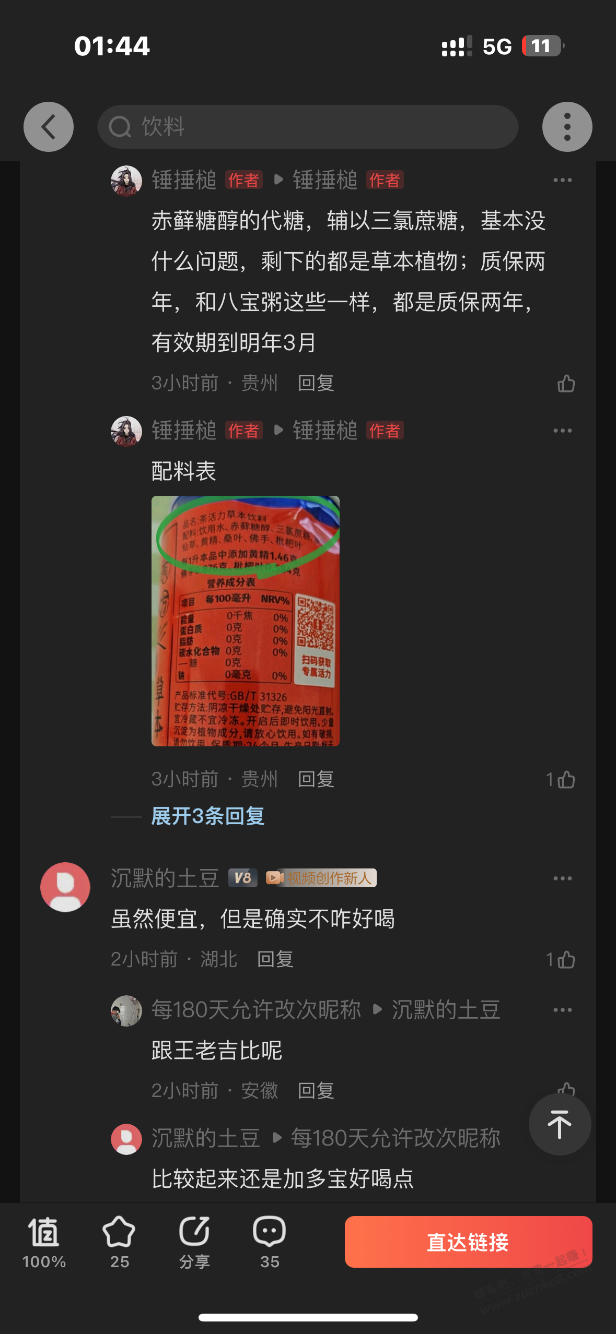Tap the 饮料 search box
The image size is (616, 1334).
point(308,127)
